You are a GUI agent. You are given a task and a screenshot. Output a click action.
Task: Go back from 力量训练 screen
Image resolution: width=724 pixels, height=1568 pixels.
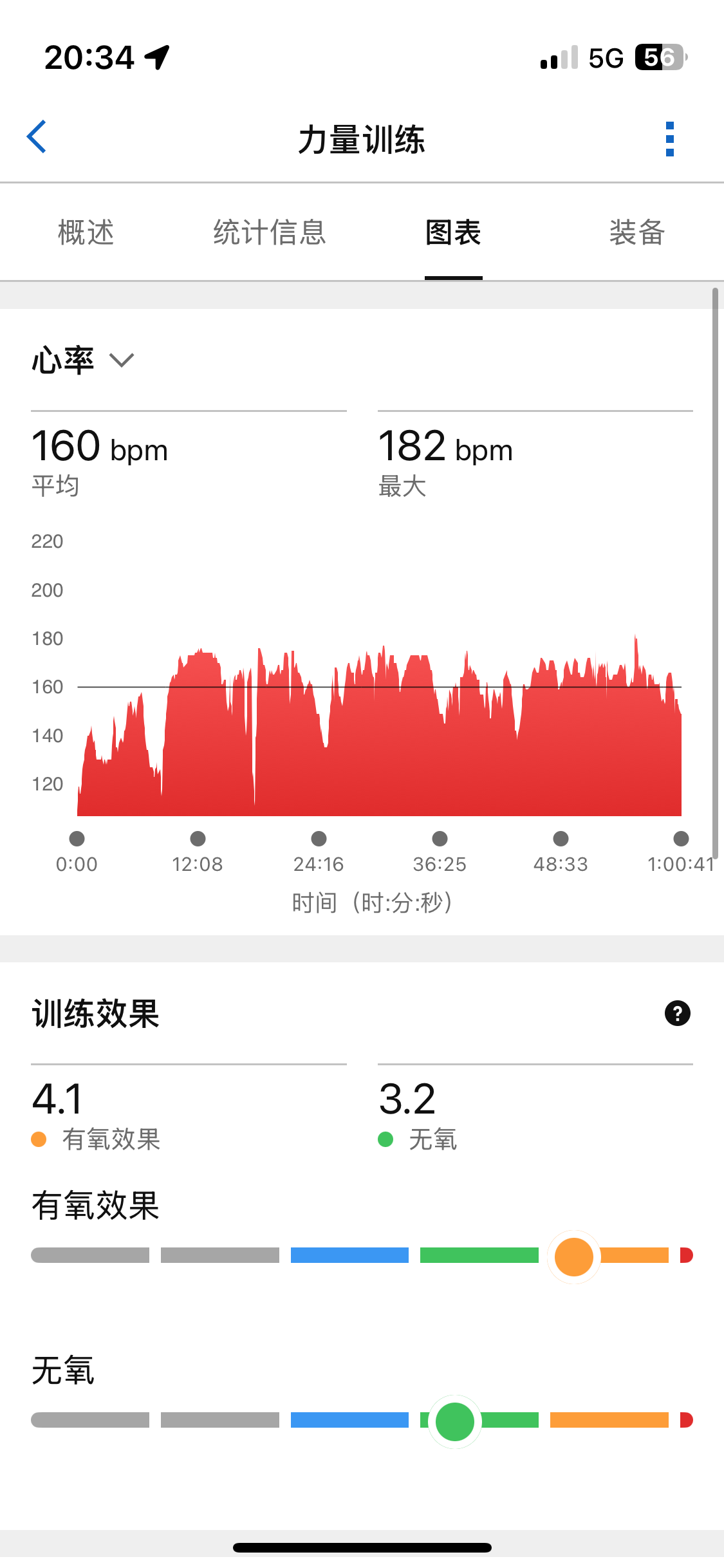click(37, 137)
